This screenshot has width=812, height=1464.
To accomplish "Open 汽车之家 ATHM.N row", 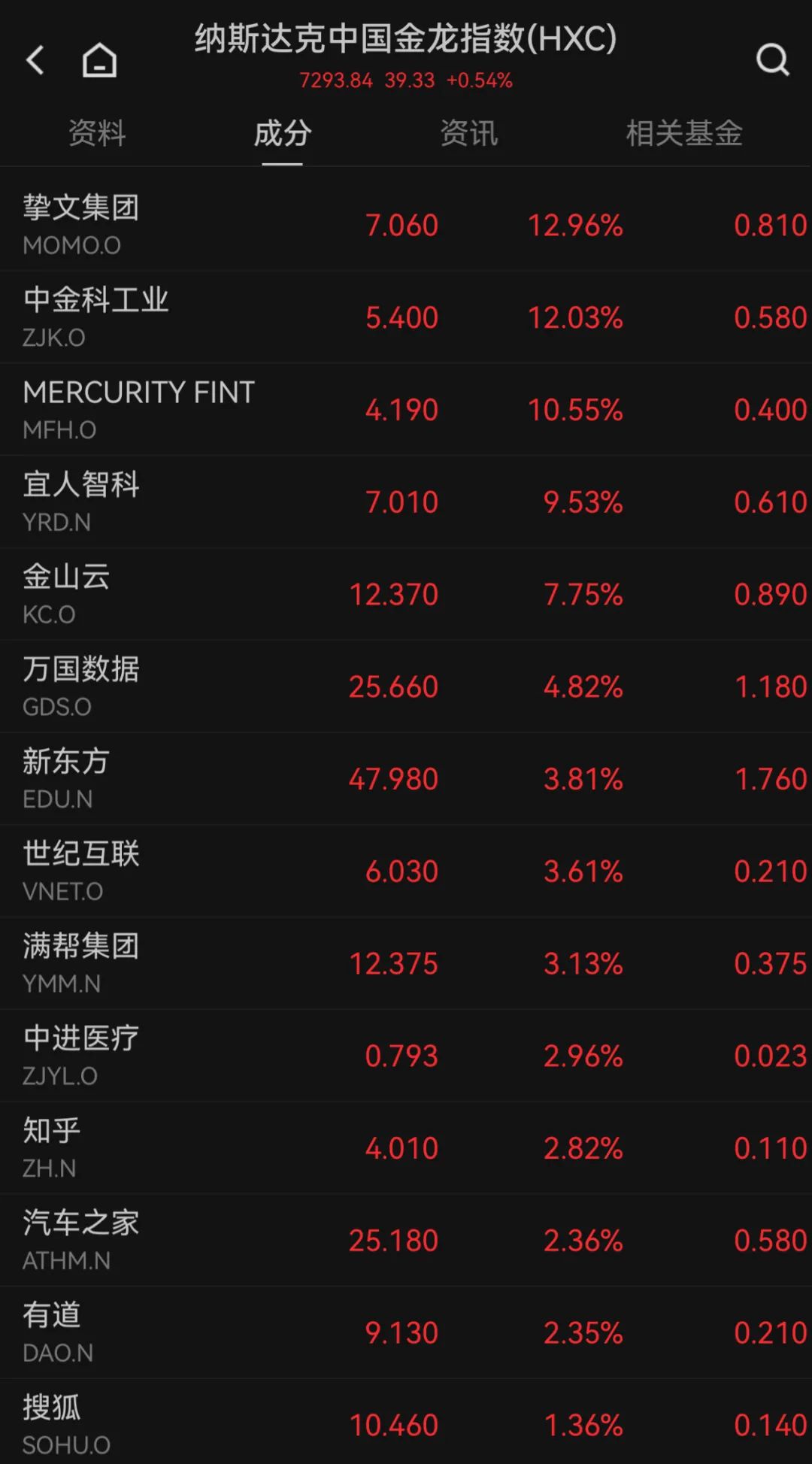I will point(406,1241).
